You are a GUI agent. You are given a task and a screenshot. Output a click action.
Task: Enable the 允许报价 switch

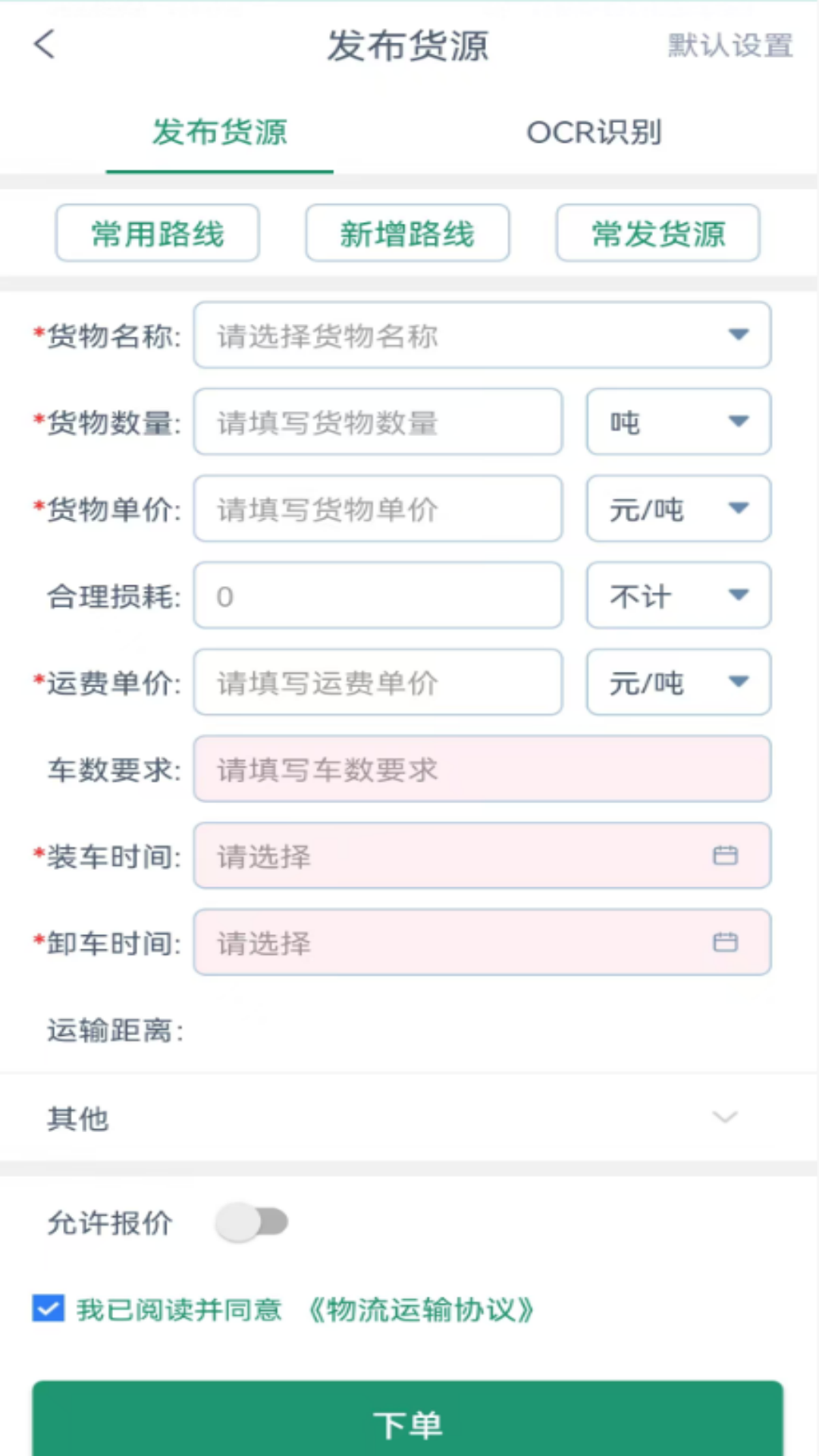click(x=252, y=1222)
